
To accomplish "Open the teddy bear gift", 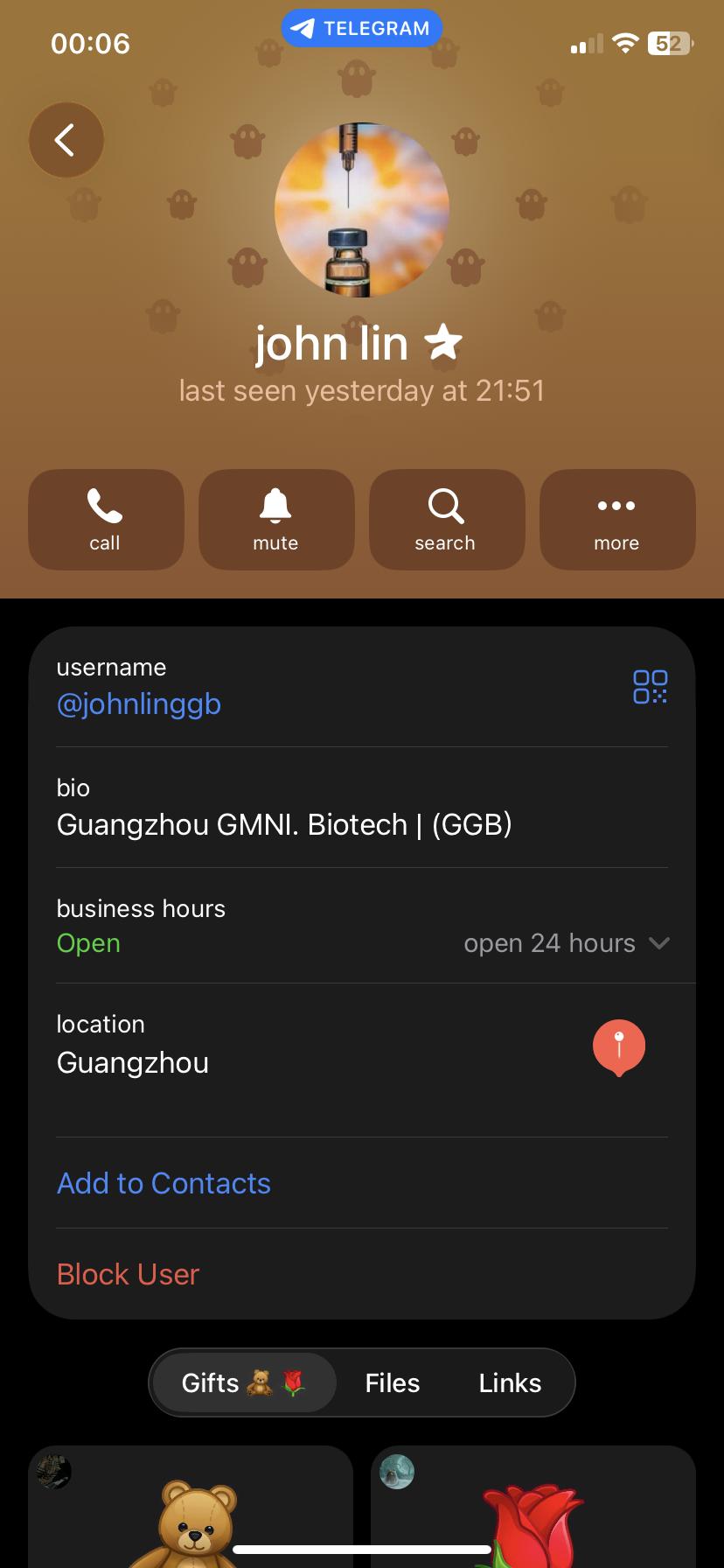I will pos(191,1507).
